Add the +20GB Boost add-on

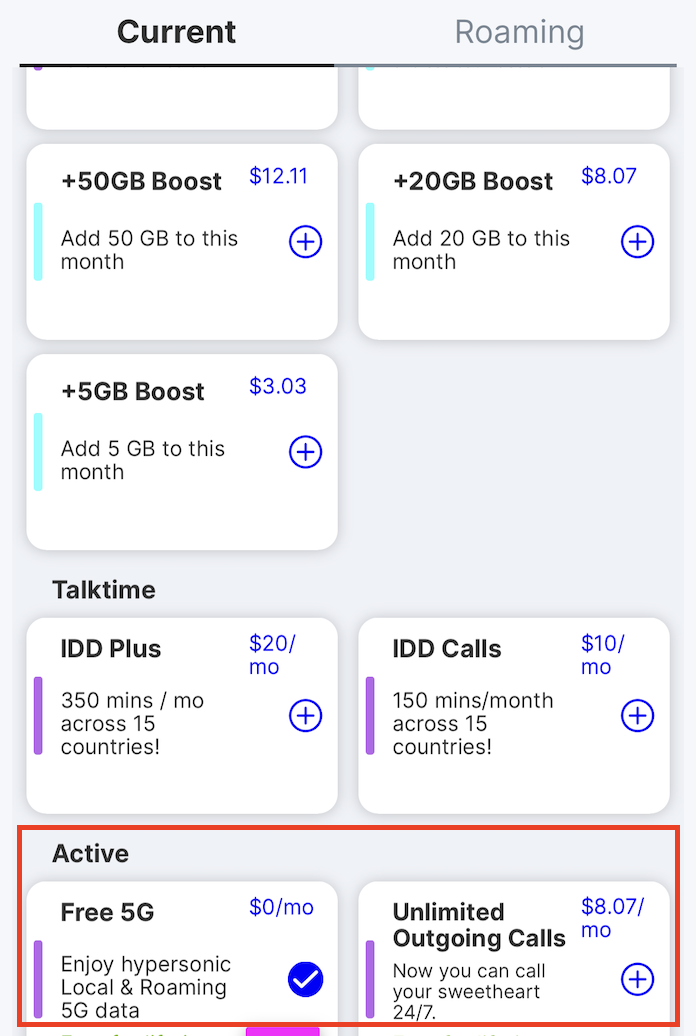point(637,242)
